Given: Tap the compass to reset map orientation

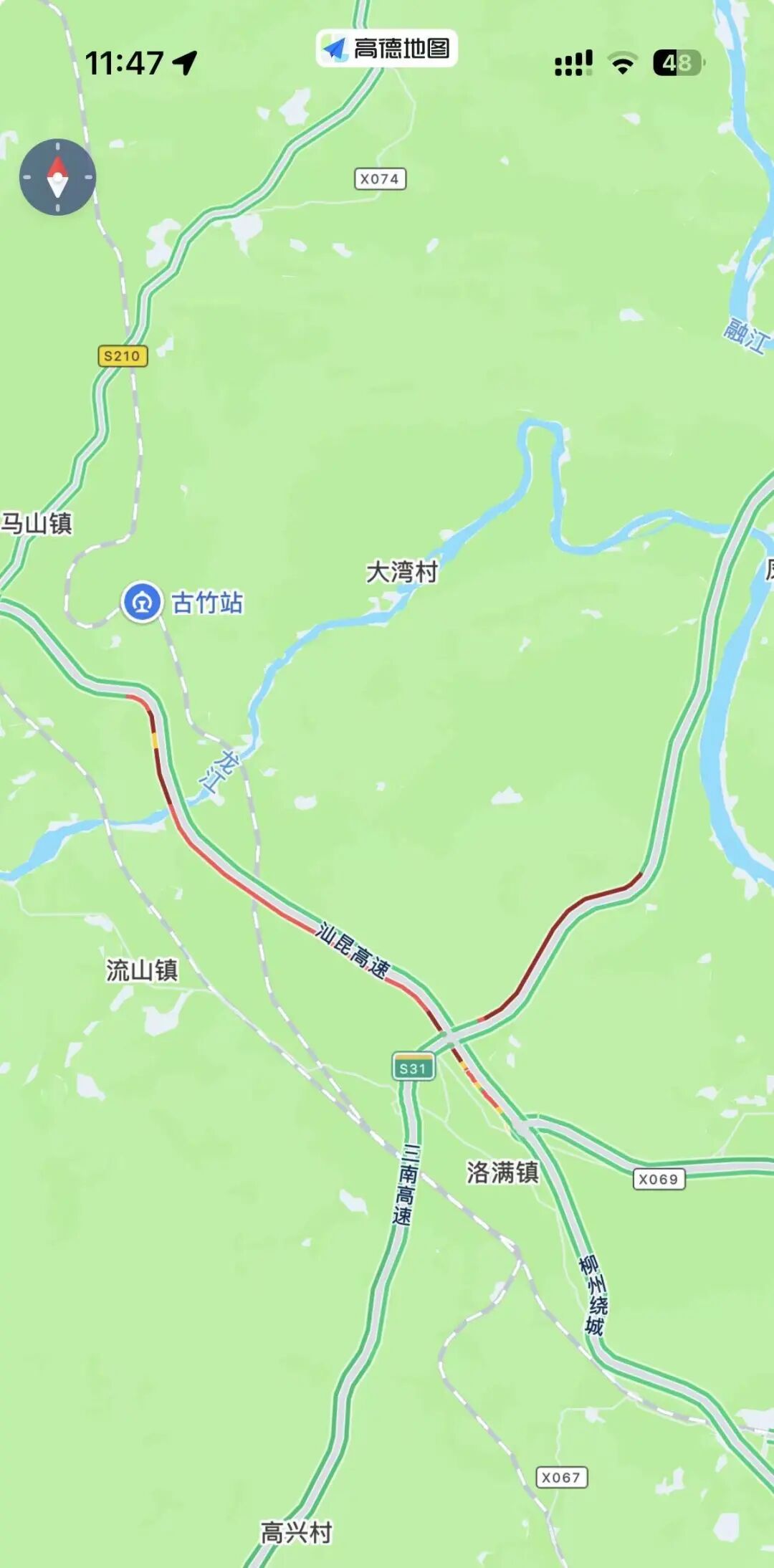Looking at the screenshot, I should (57, 177).
